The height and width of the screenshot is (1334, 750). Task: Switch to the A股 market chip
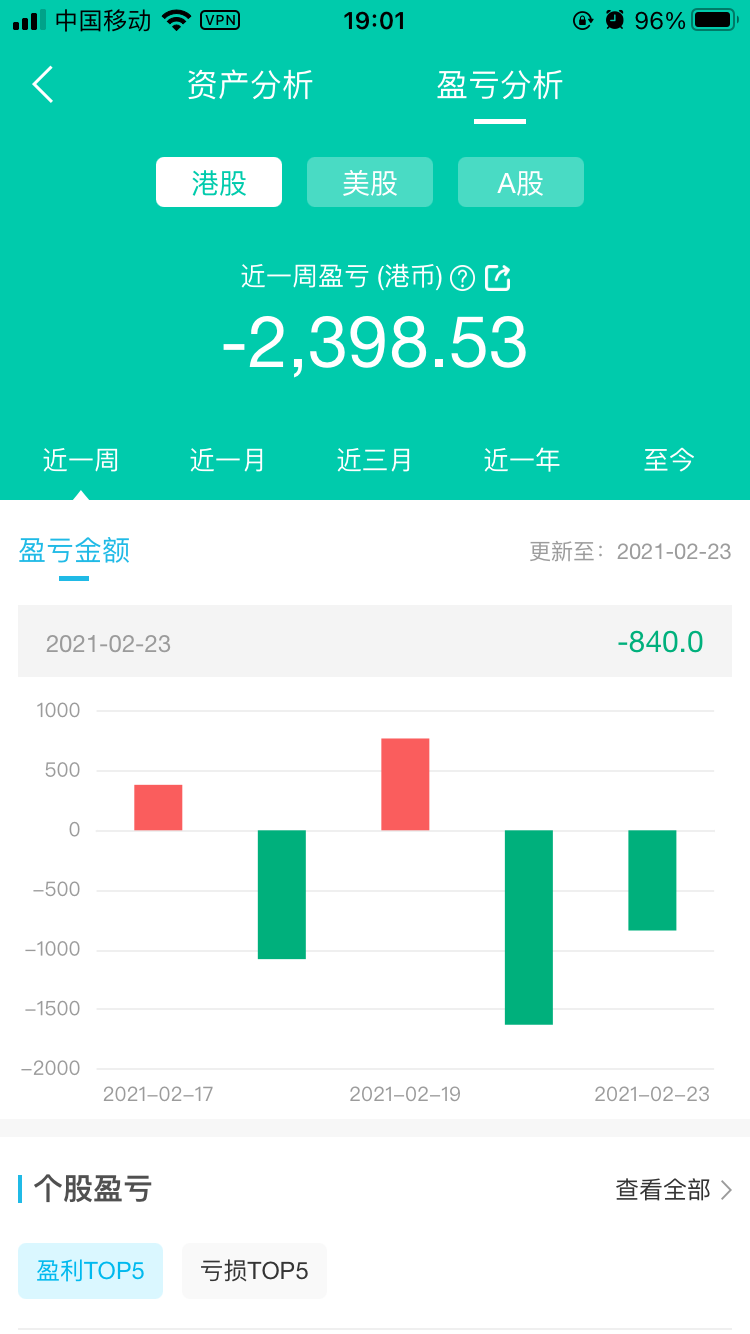pyautogui.click(x=520, y=182)
